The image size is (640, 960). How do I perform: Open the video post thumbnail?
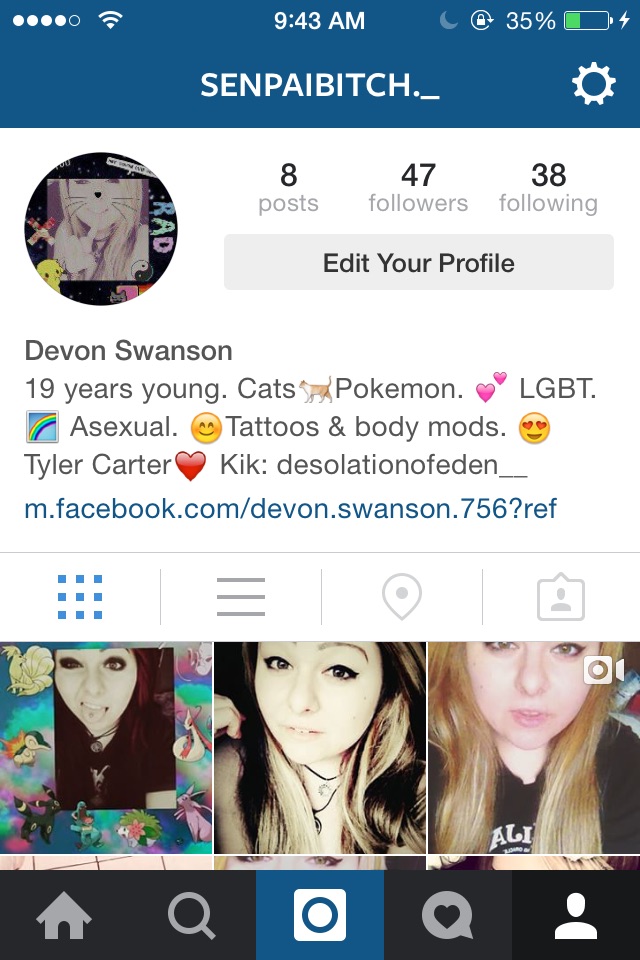534,747
